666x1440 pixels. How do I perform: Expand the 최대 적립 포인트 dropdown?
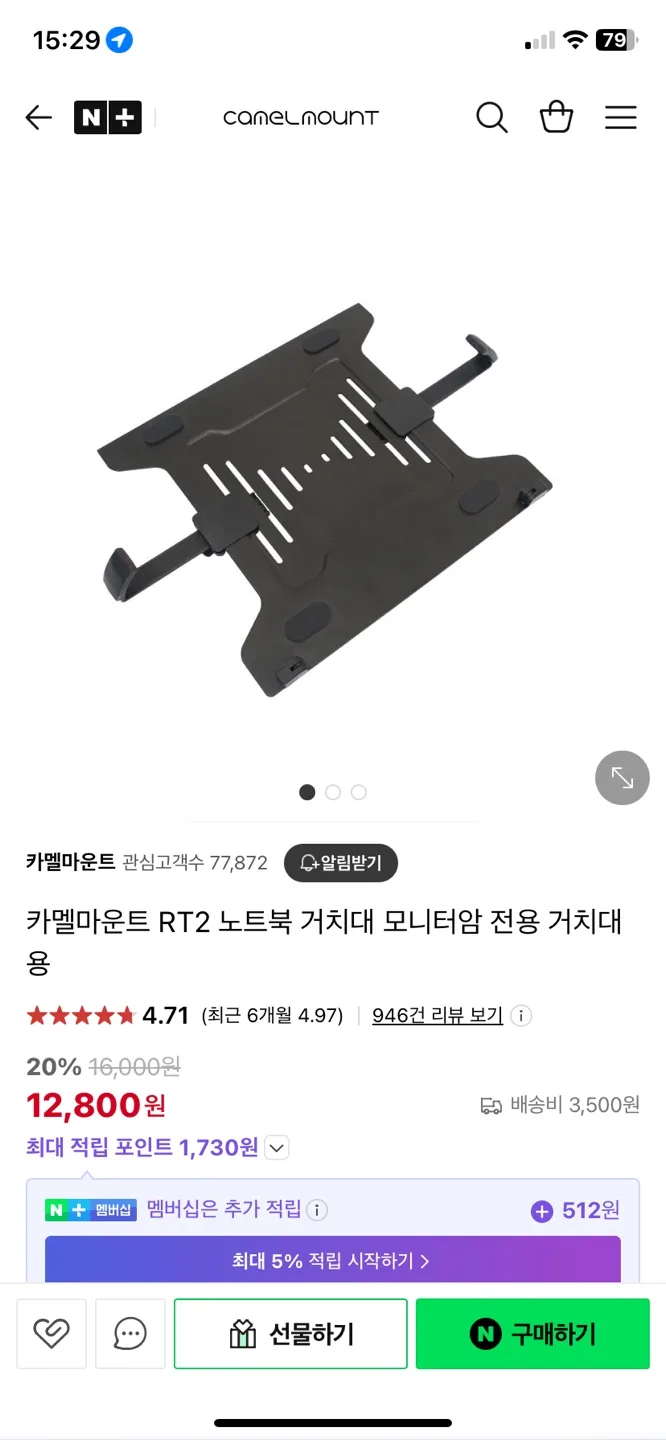point(278,1148)
